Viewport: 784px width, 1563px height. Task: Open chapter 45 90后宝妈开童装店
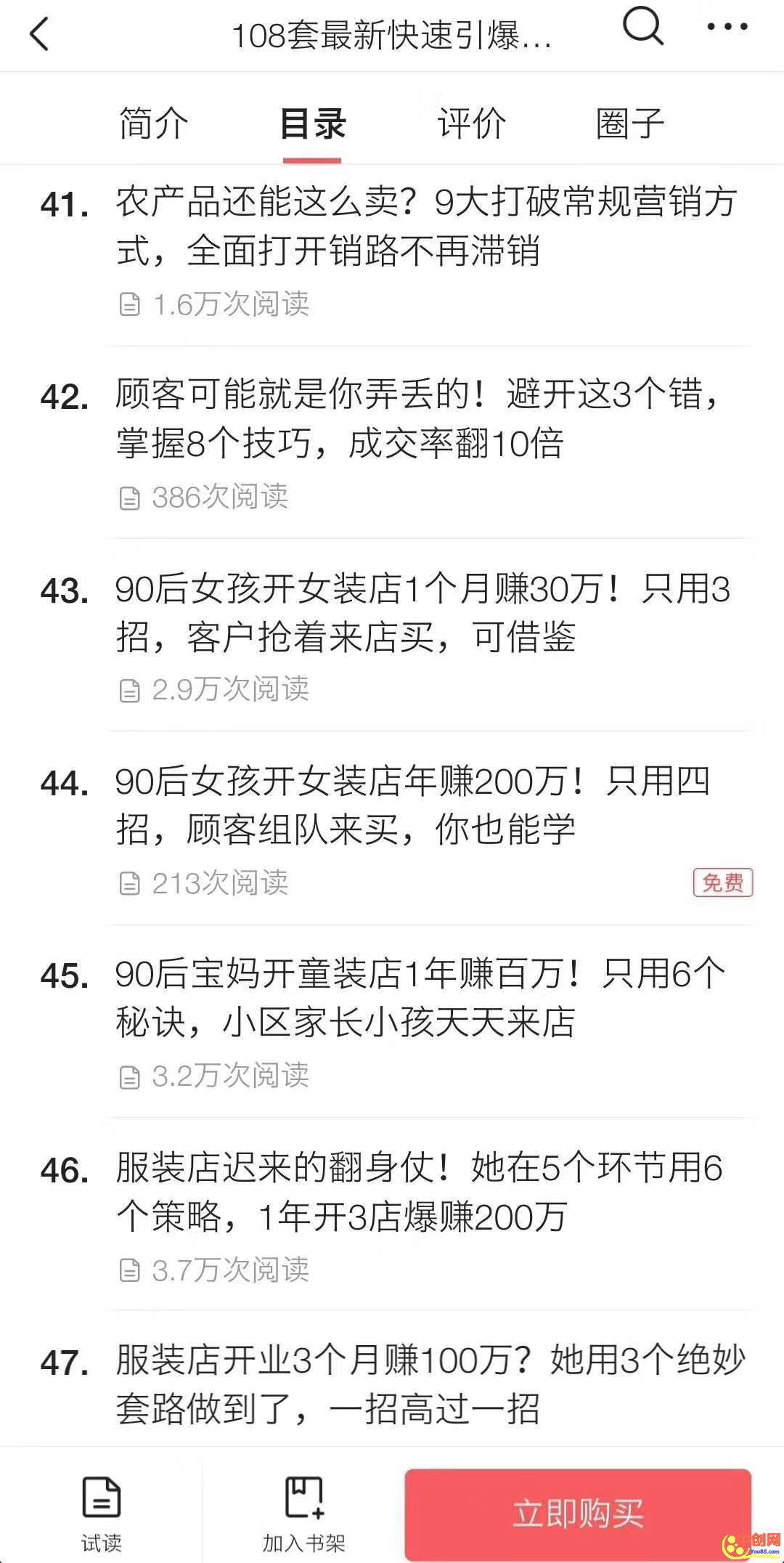click(x=420, y=998)
